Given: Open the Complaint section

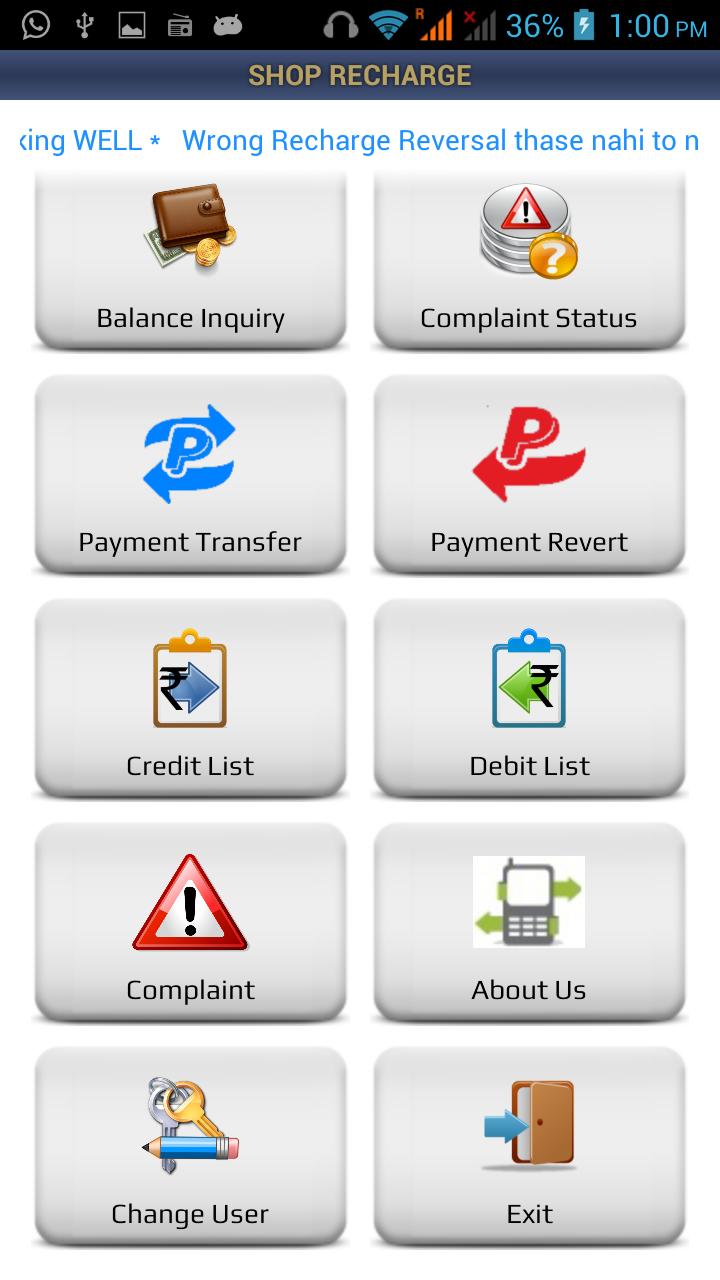Looking at the screenshot, I should pos(190,922).
